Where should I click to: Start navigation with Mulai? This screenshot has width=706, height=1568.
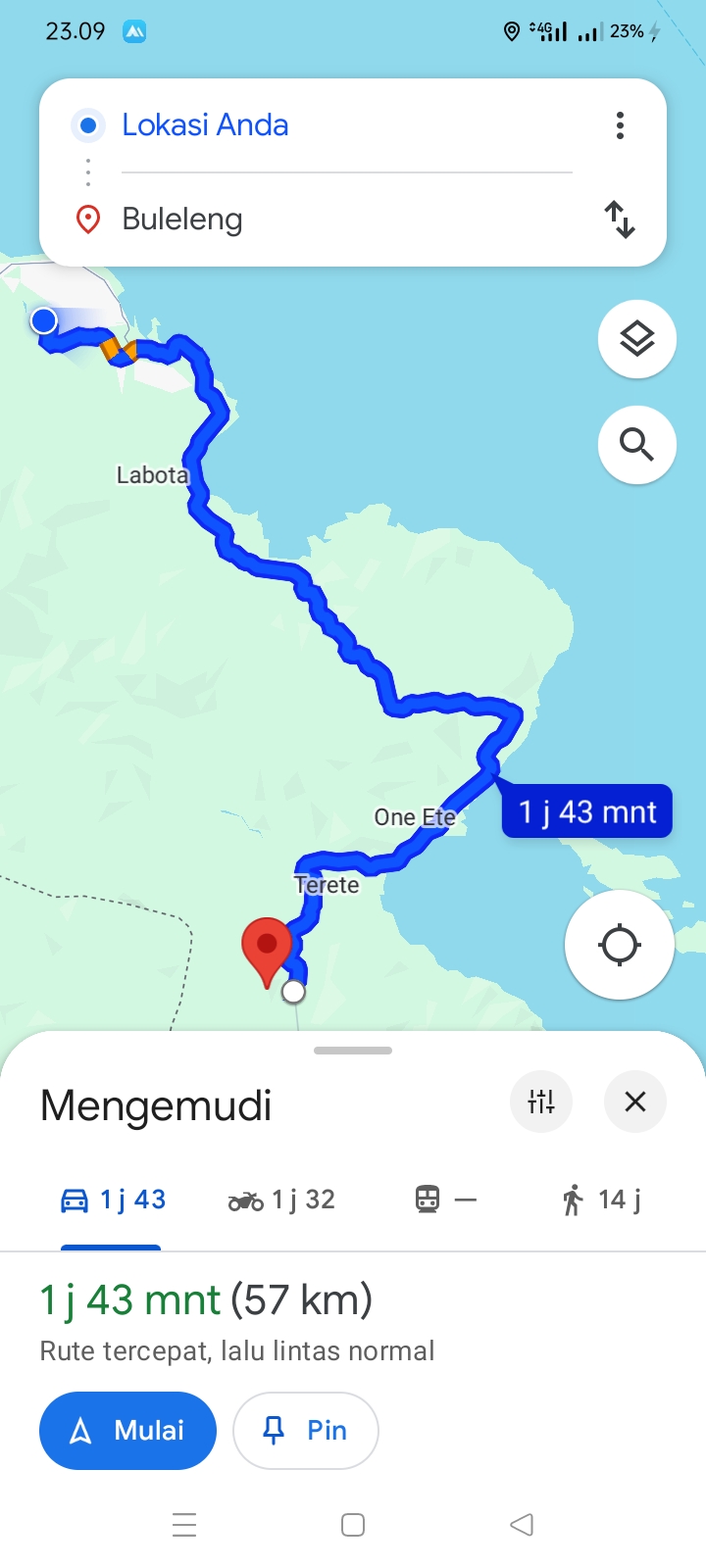(127, 1431)
